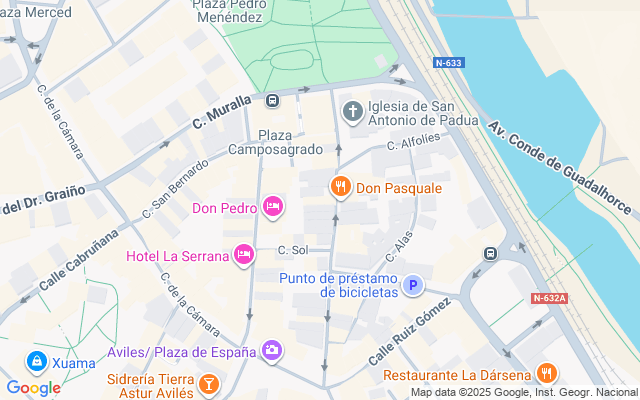Image resolution: width=640 pixels, height=400 pixels.
Task: Open the bus stop near N-632A
Action: pyautogui.click(x=491, y=254)
